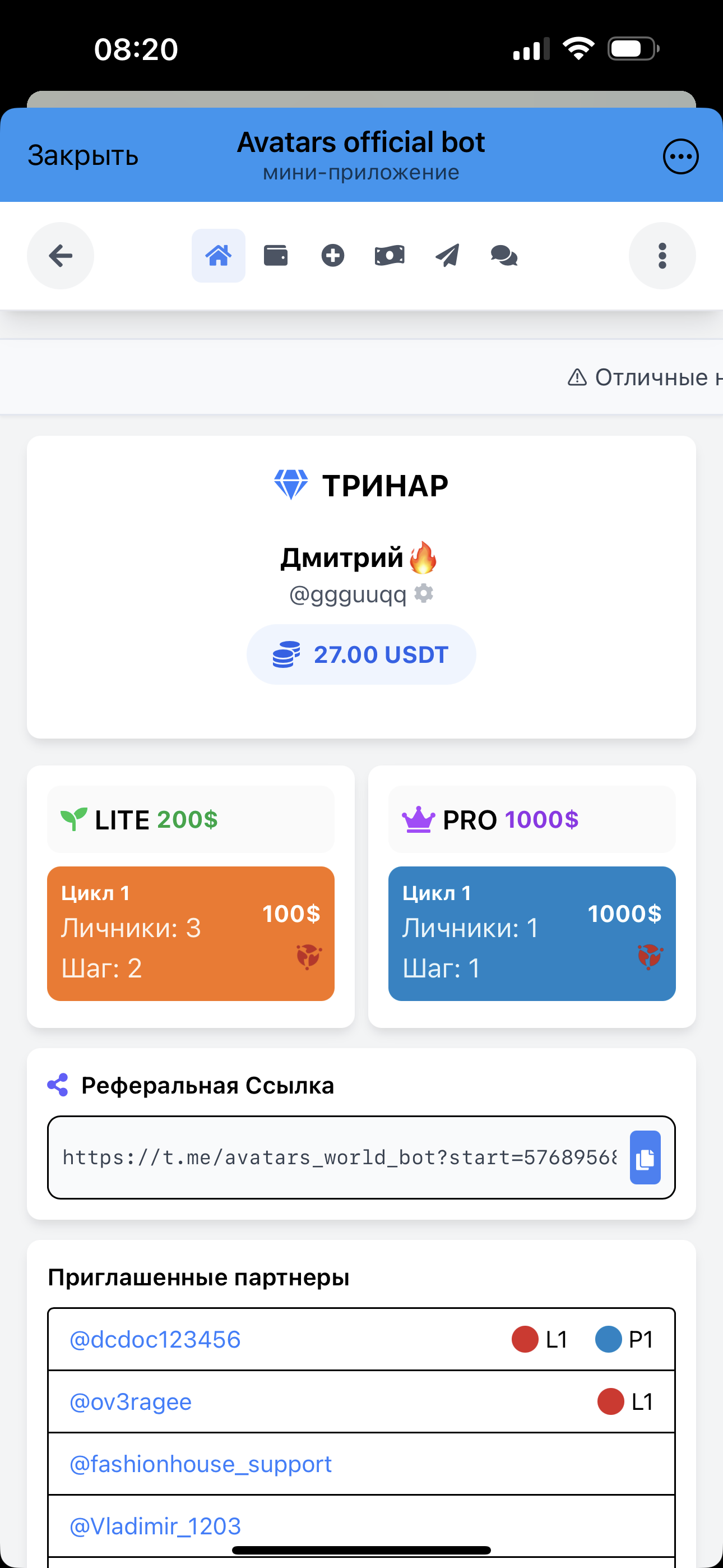Open profile settings gear next to @ggguuqq
The height and width of the screenshot is (1568, 723).
click(424, 593)
